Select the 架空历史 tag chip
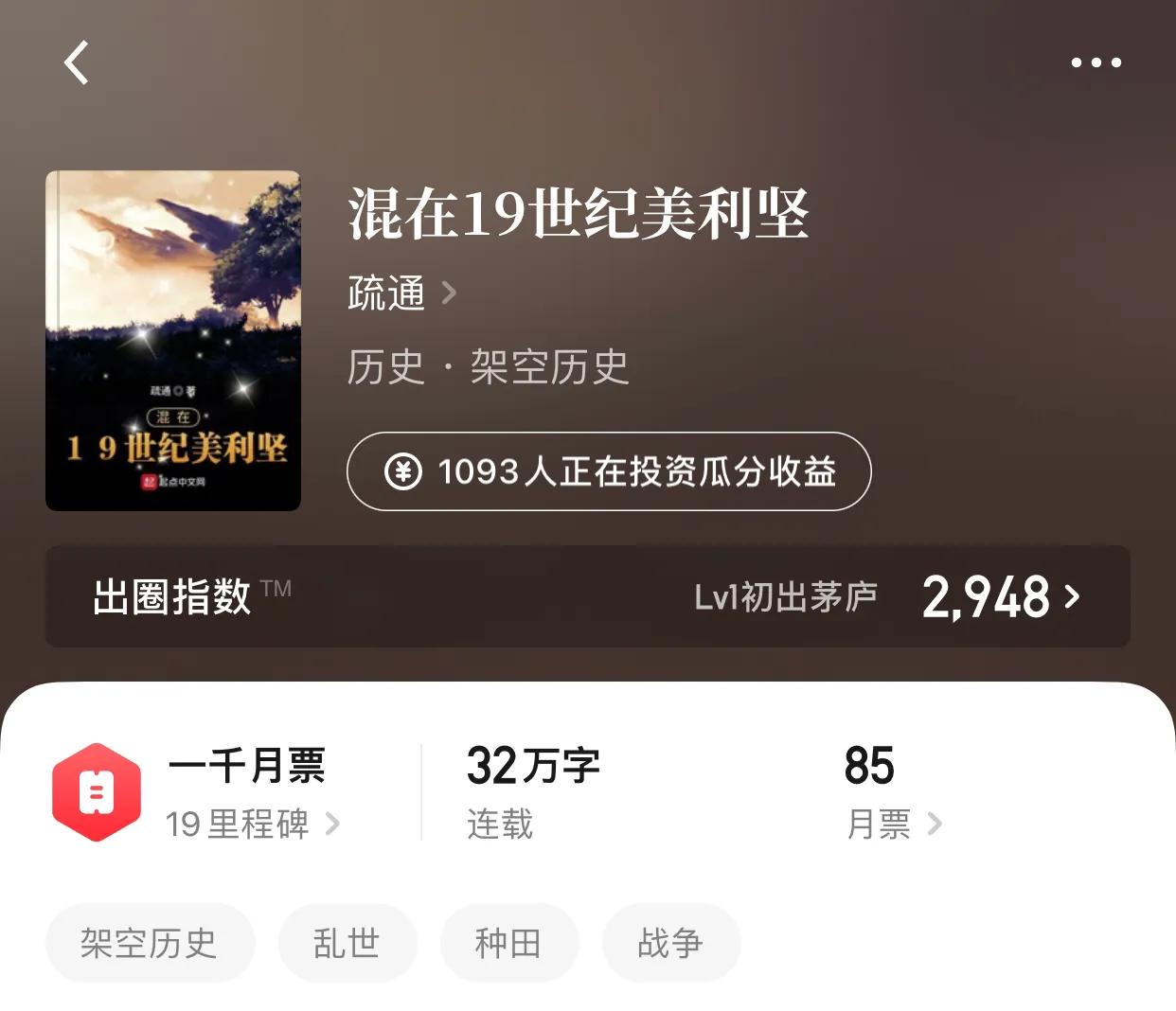1176x1011 pixels. tap(150, 943)
